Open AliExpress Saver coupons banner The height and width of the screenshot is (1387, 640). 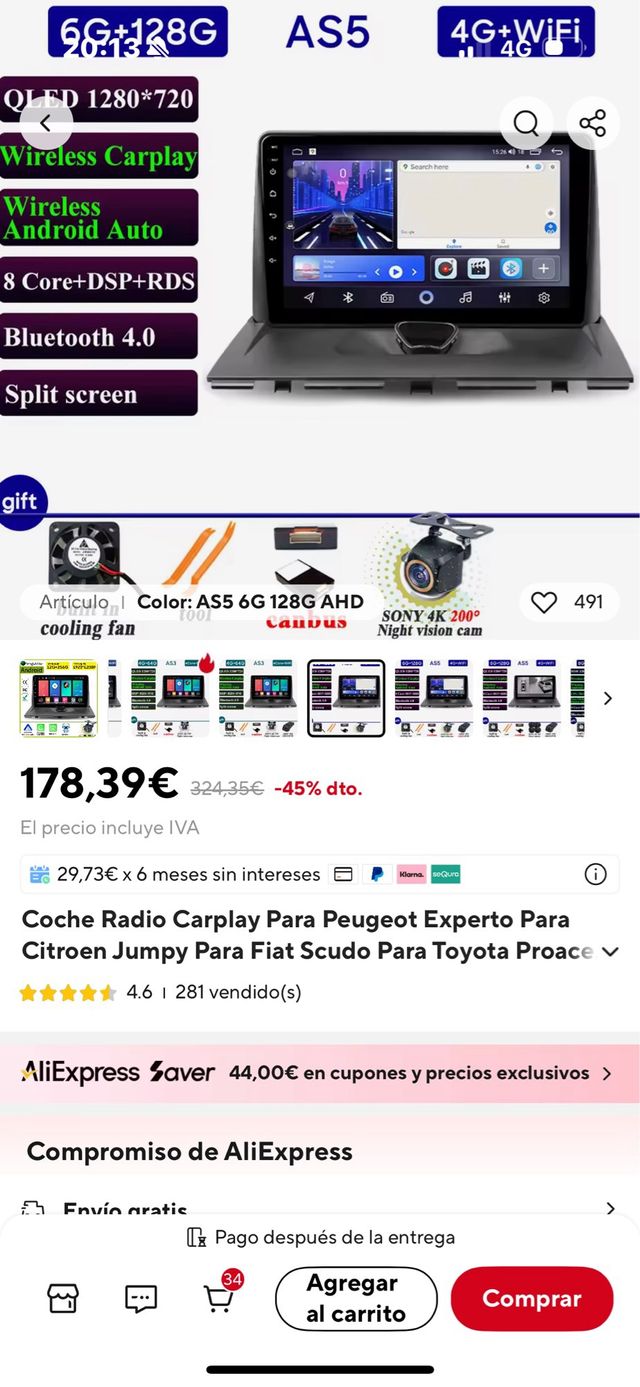(320, 1073)
